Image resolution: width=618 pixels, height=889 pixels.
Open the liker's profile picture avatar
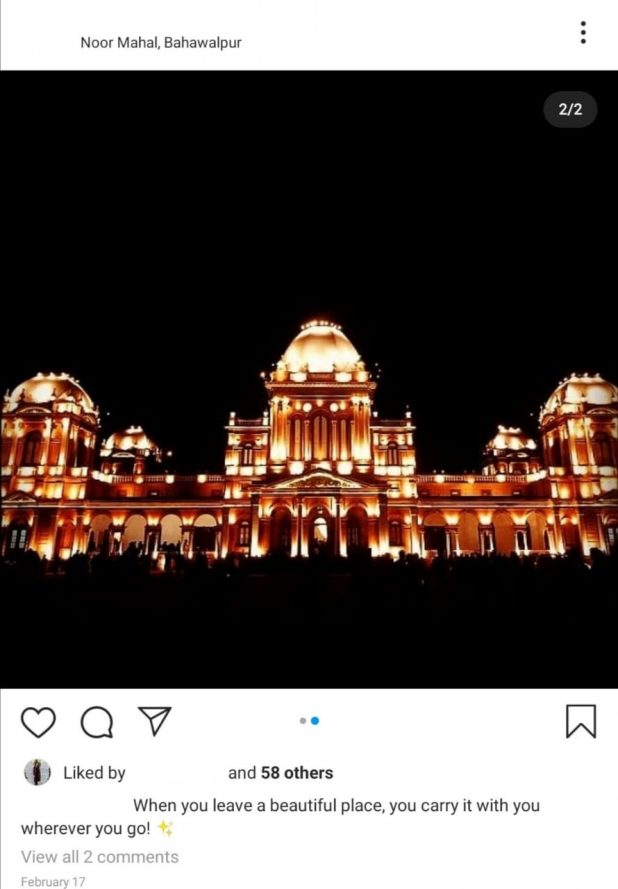point(37,773)
